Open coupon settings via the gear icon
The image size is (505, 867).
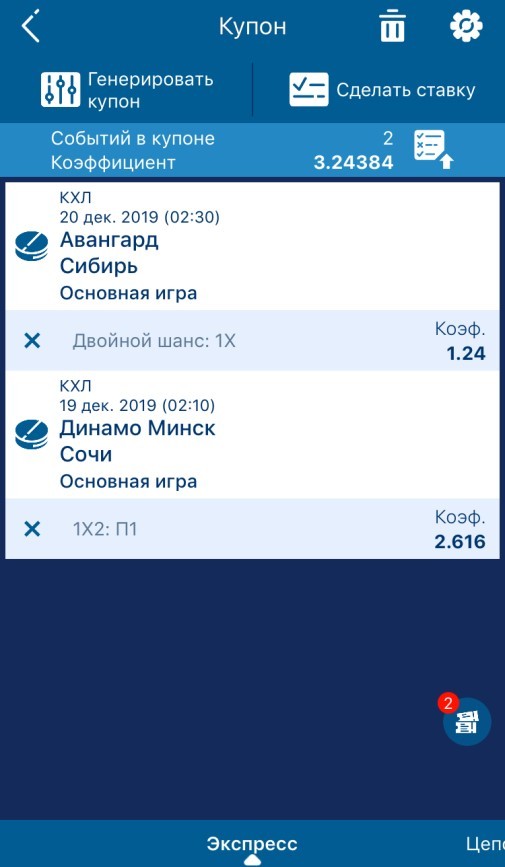point(466,26)
